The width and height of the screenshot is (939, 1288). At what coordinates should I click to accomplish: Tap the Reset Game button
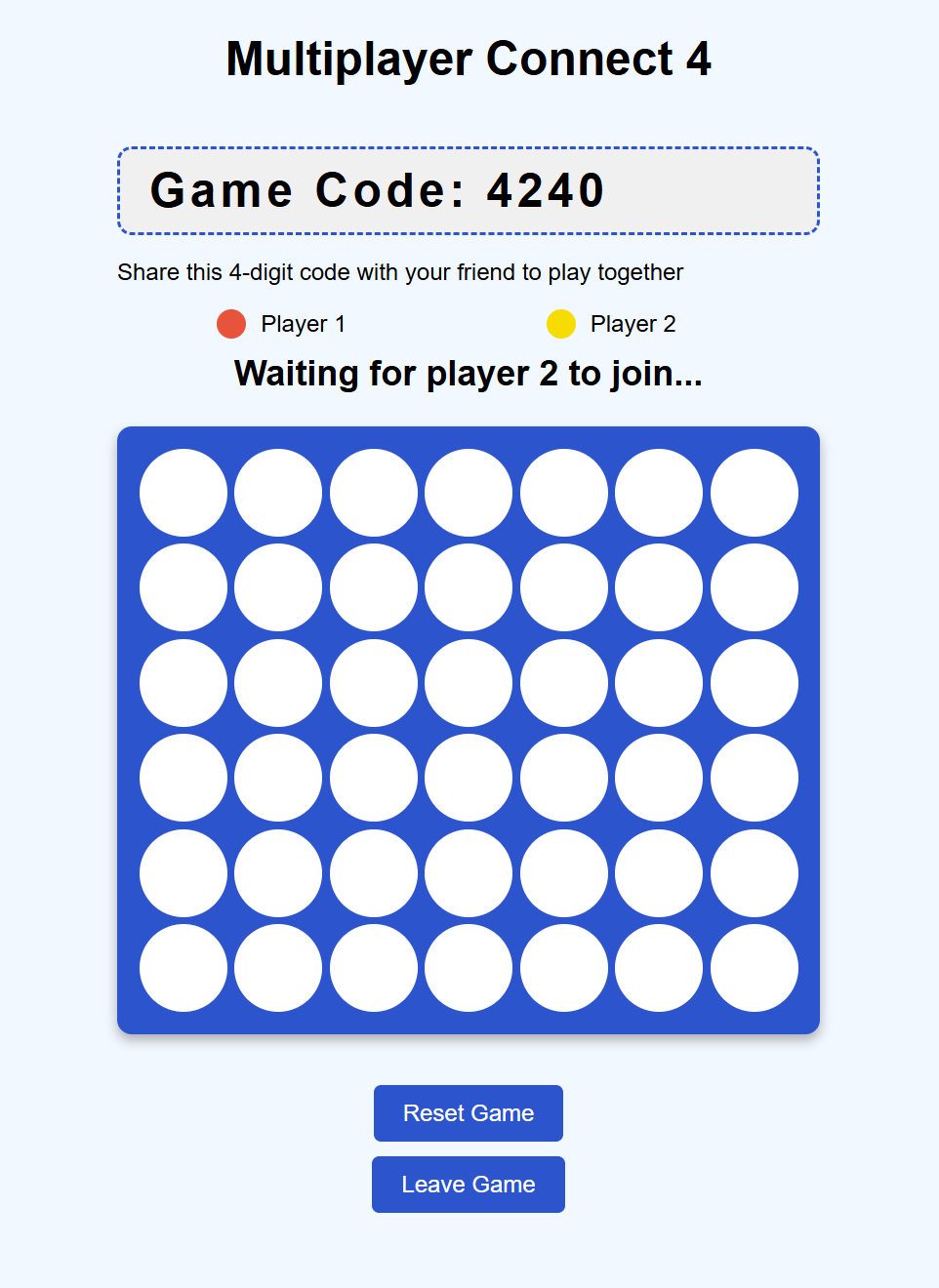[469, 1113]
